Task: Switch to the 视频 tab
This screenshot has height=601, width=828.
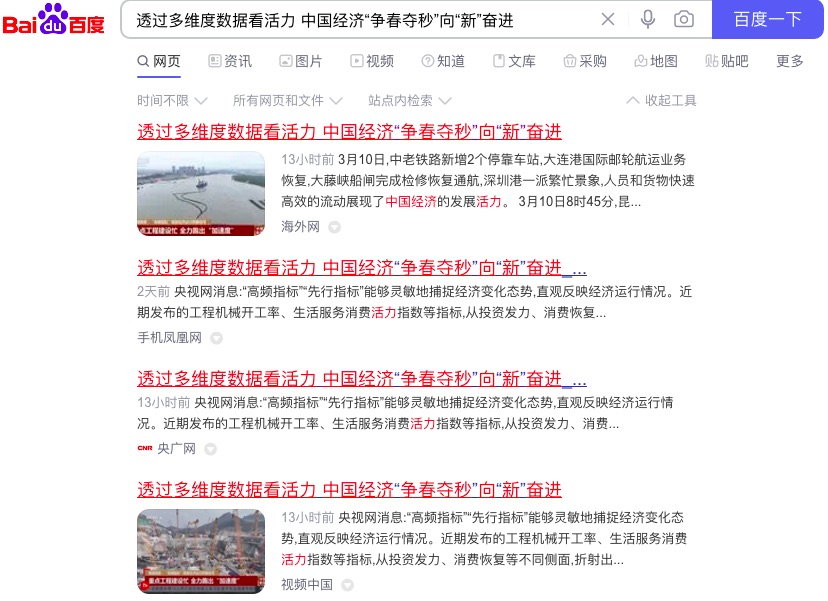Action: click(372, 61)
